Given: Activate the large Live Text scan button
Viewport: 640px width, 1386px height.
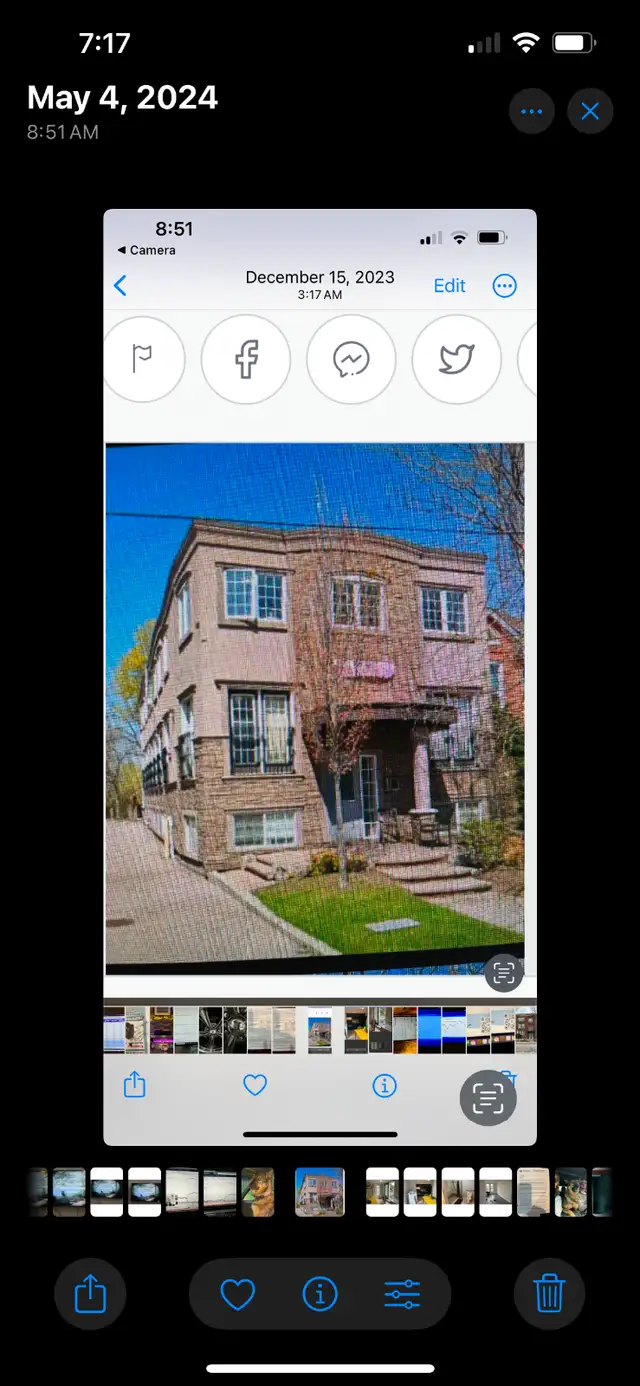Looking at the screenshot, I should [x=488, y=1099].
